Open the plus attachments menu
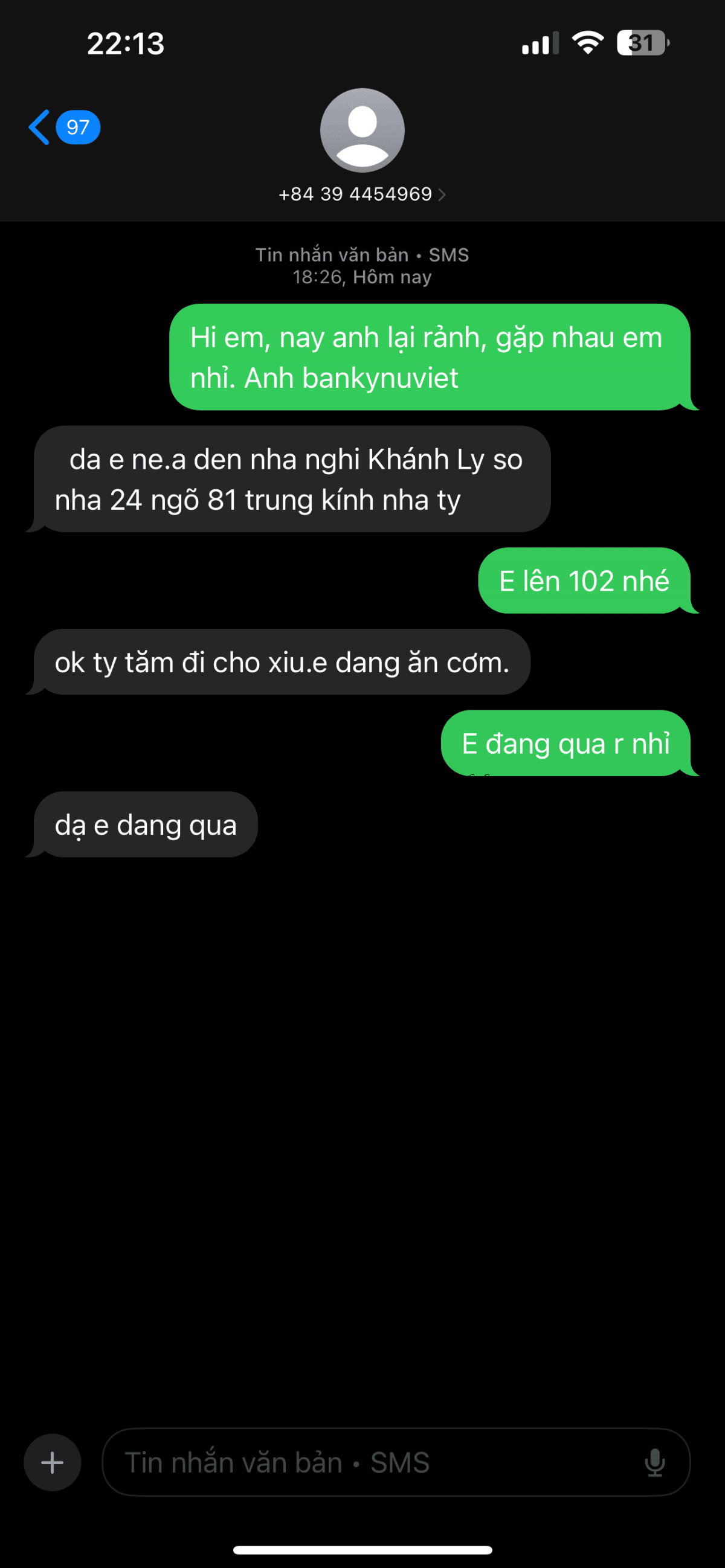Image resolution: width=725 pixels, height=1568 pixels. [x=53, y=1462]
